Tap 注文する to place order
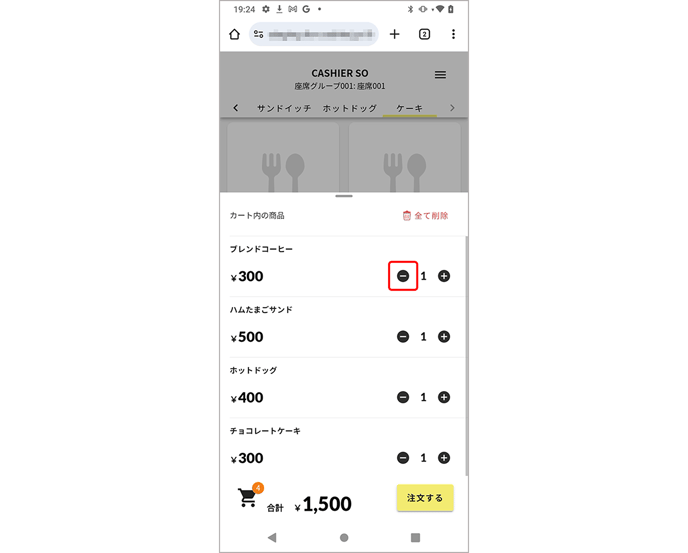Image resolution: width=688 pixels, height=553 pixels. point(424,498)
